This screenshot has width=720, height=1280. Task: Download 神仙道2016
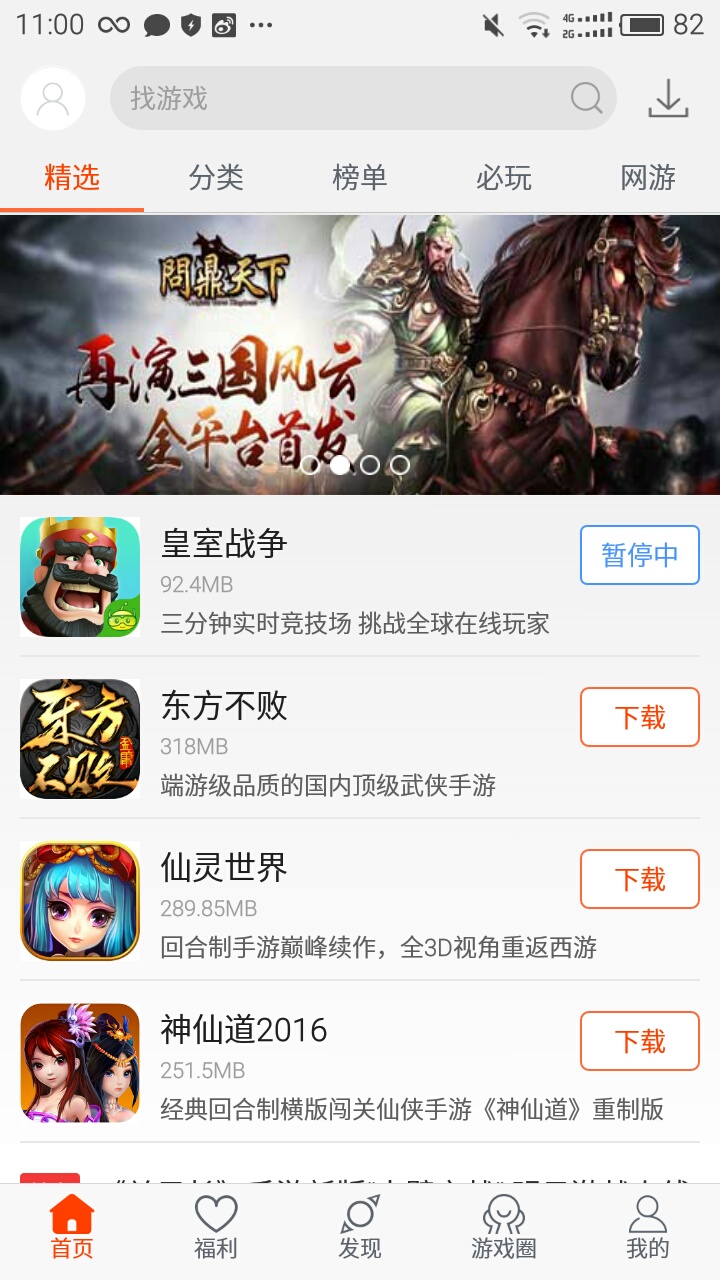pyautogui.click(x=639, y=1041)
